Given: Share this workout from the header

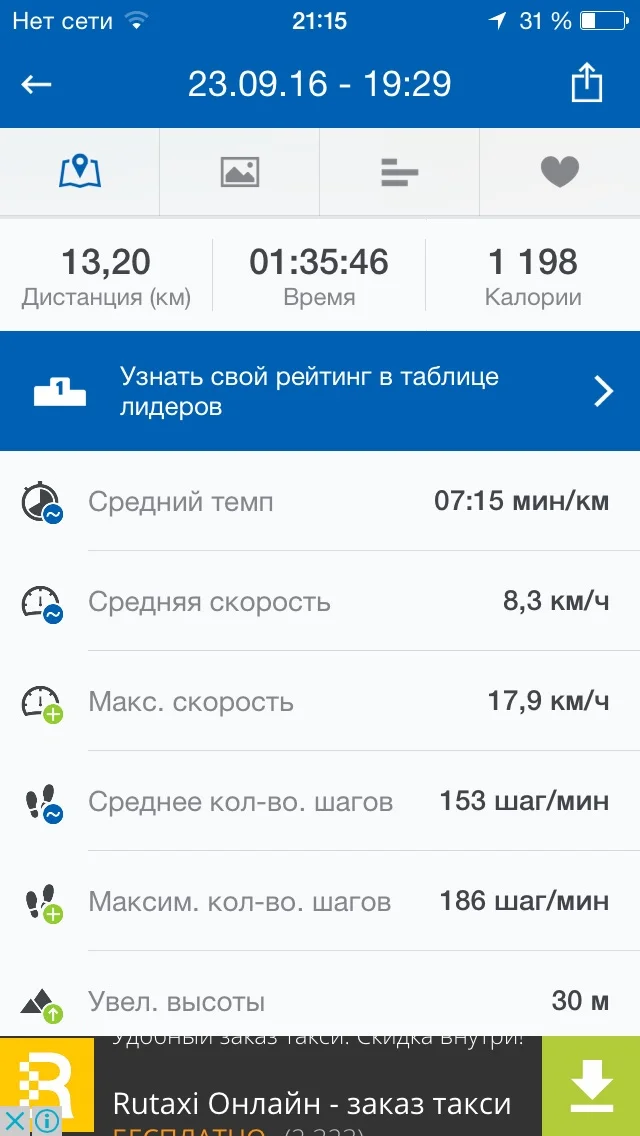Looking at the screenshot, I should [x=587, y=84].
